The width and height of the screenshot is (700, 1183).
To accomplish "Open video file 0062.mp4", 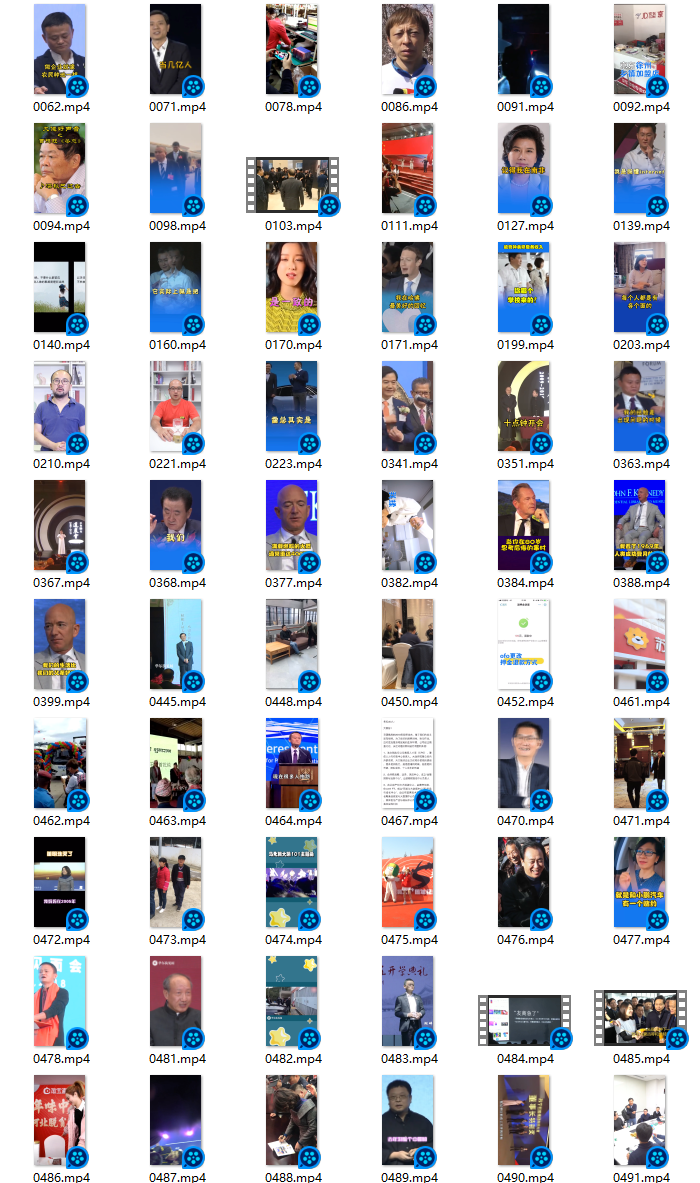I will coord(60,49).
